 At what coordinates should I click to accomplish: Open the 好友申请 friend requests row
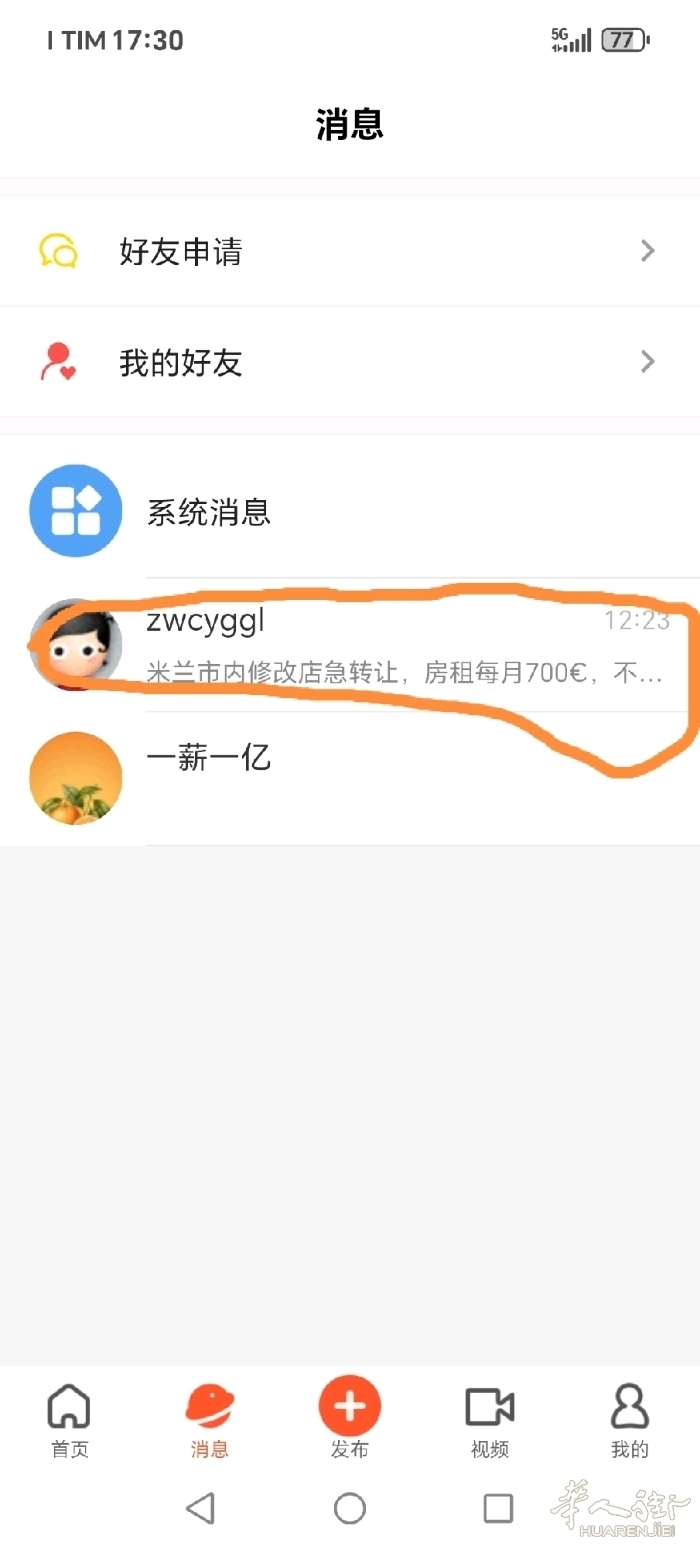coord(350,251)
